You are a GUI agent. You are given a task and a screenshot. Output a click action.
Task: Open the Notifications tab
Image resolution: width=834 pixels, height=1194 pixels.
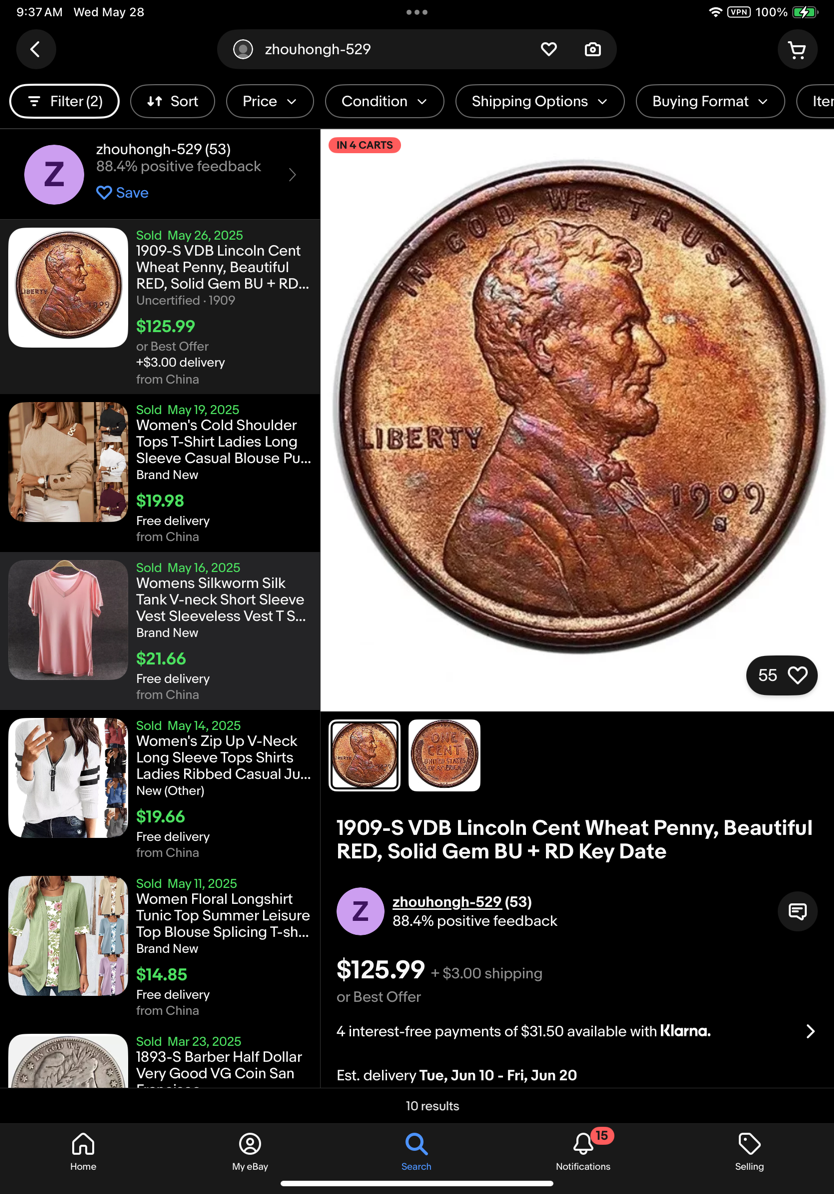[583, 1151]
